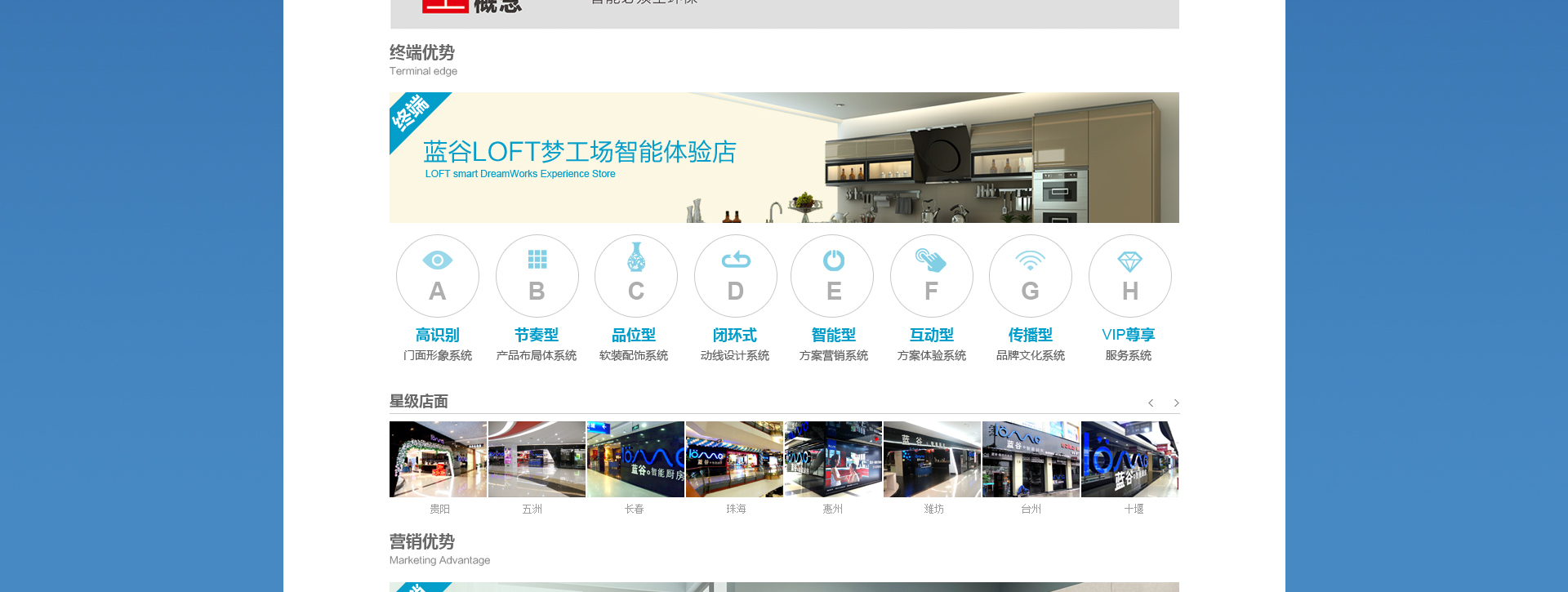1568x592 pixels.
Task: Open the 十堰 store photo
Action: coord(1129,459)
